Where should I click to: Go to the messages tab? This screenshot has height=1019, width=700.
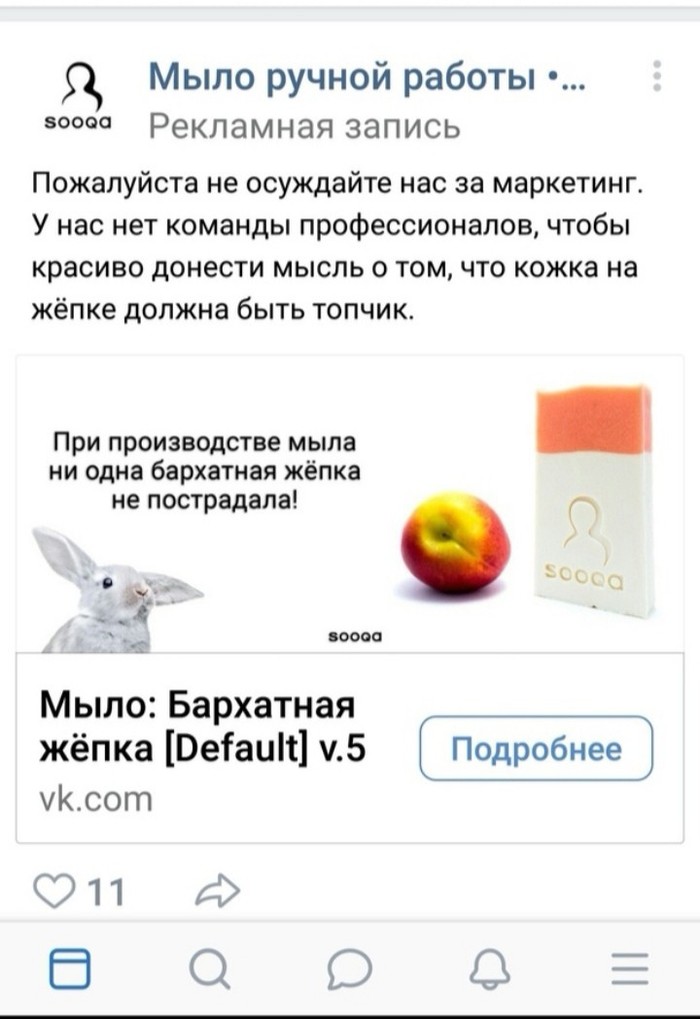coord(349,969)
